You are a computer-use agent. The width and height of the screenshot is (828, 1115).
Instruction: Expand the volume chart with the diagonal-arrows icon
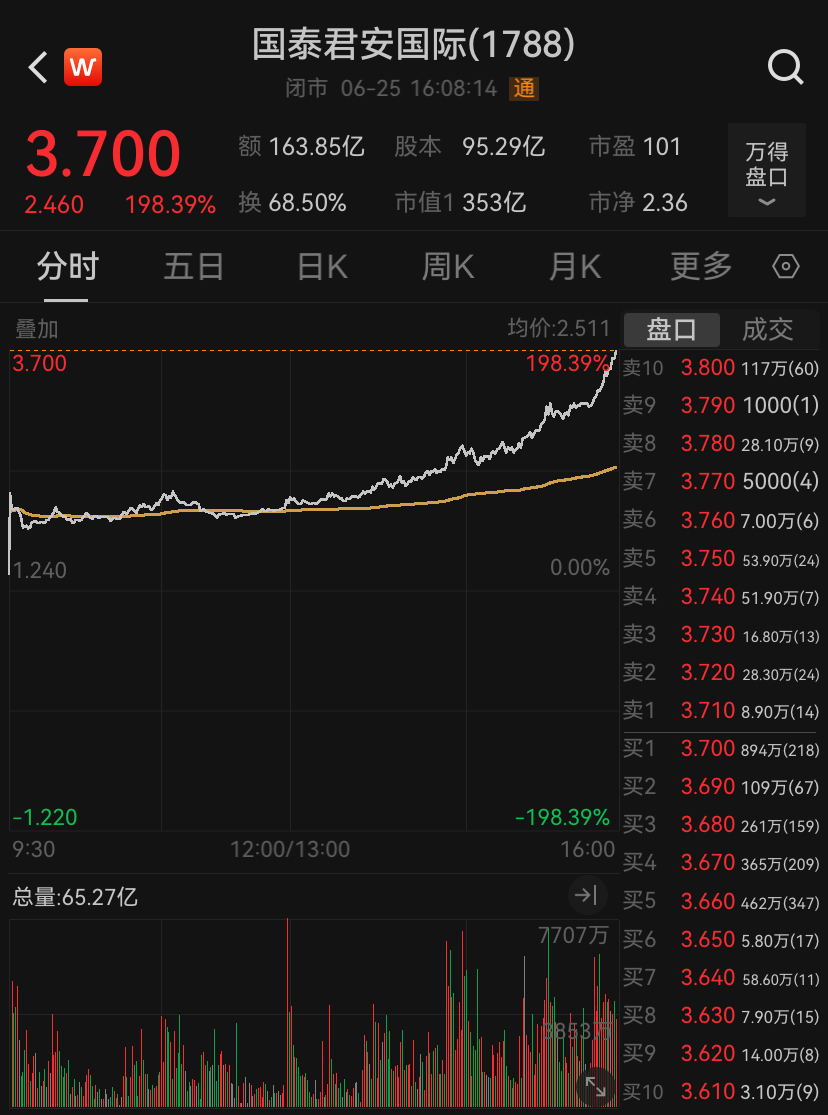[x=597, y=1086]
